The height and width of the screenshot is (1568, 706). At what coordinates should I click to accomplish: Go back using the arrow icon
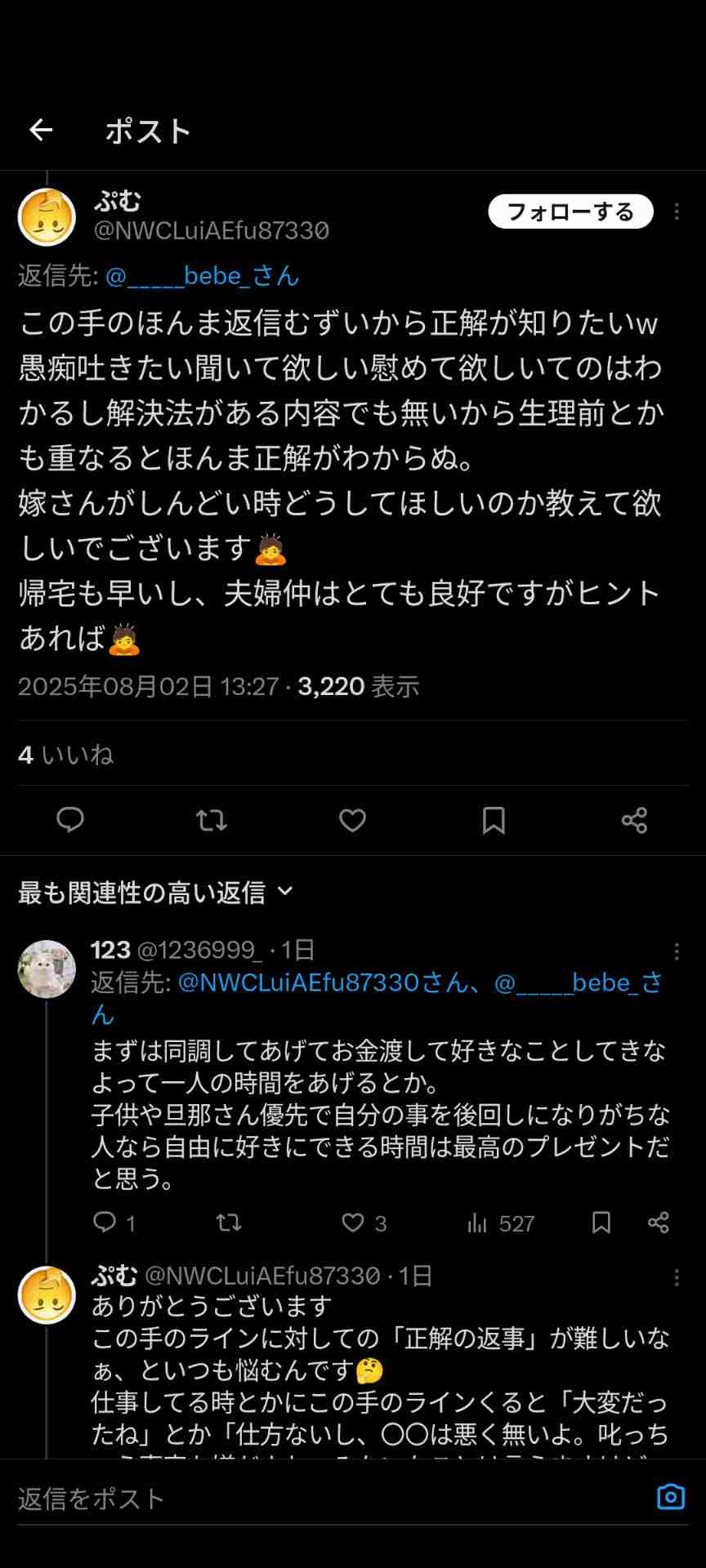click(41, 130)
